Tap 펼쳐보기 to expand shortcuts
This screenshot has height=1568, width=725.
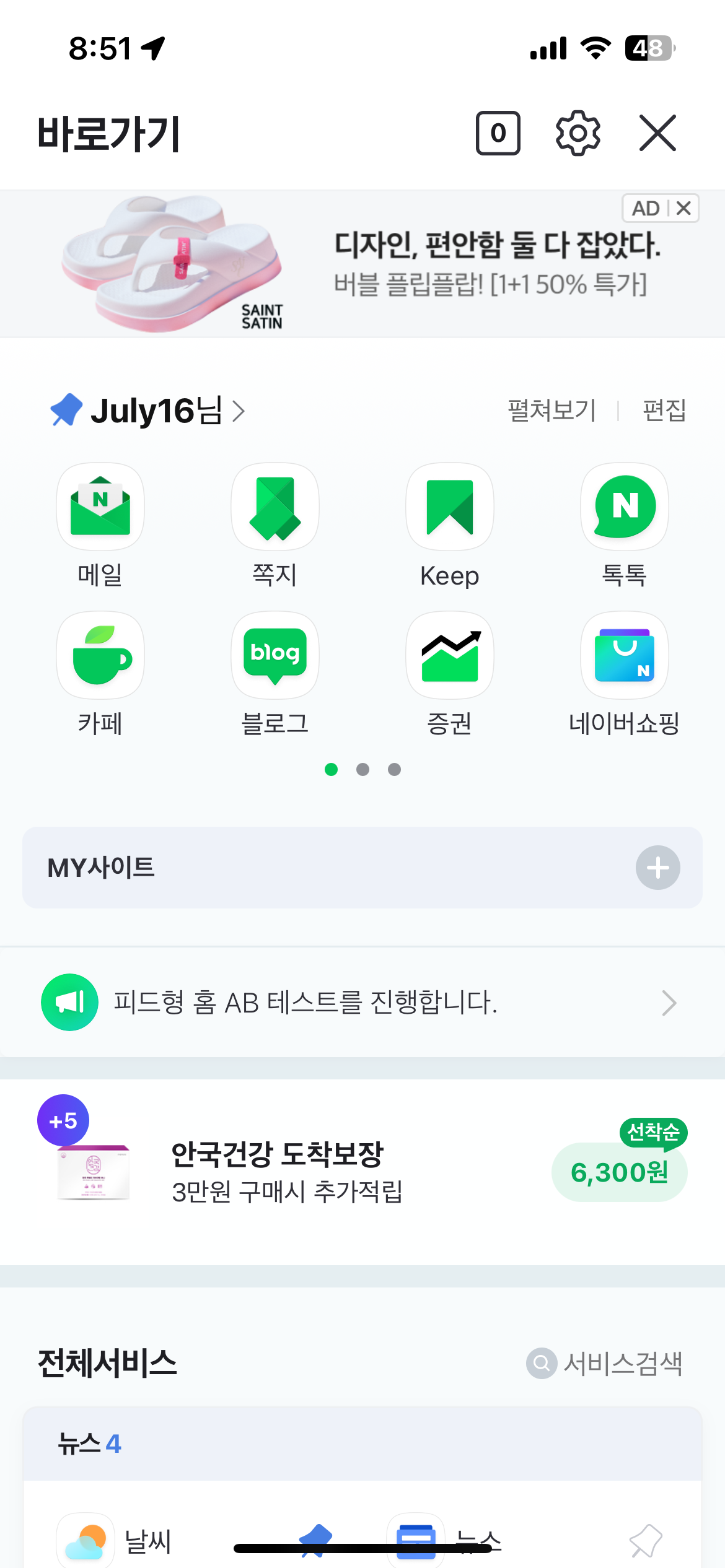(x=551, y=411)
